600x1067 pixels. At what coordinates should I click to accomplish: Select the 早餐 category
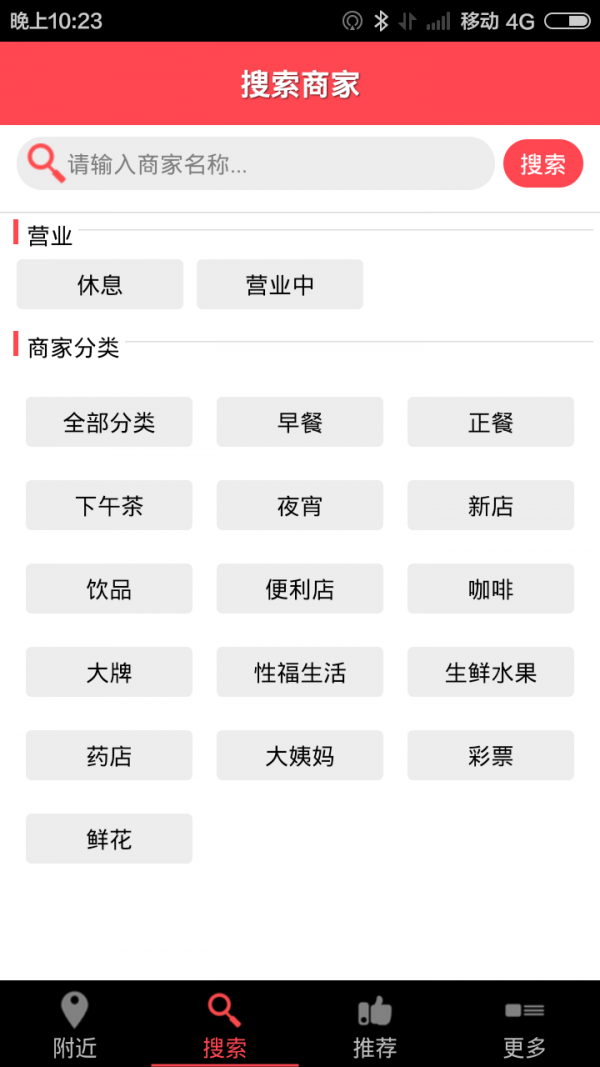pyautogui.click(x=300, y=422)
